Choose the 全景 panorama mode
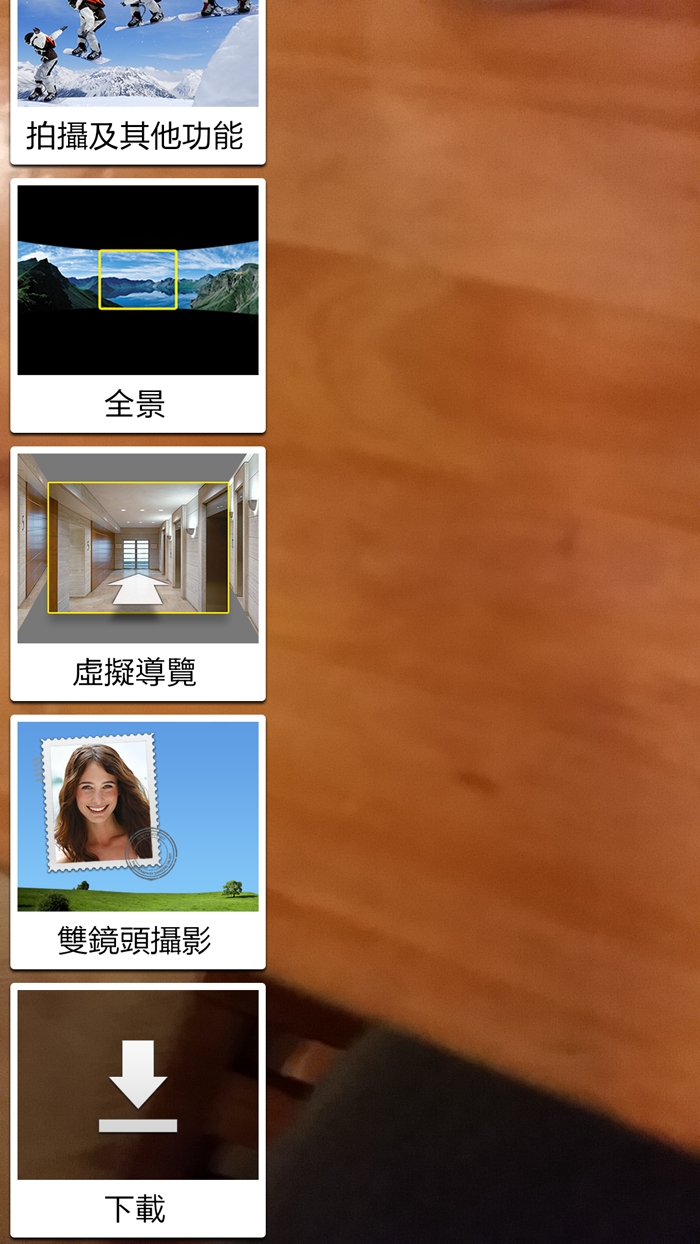 pos(138,305)
